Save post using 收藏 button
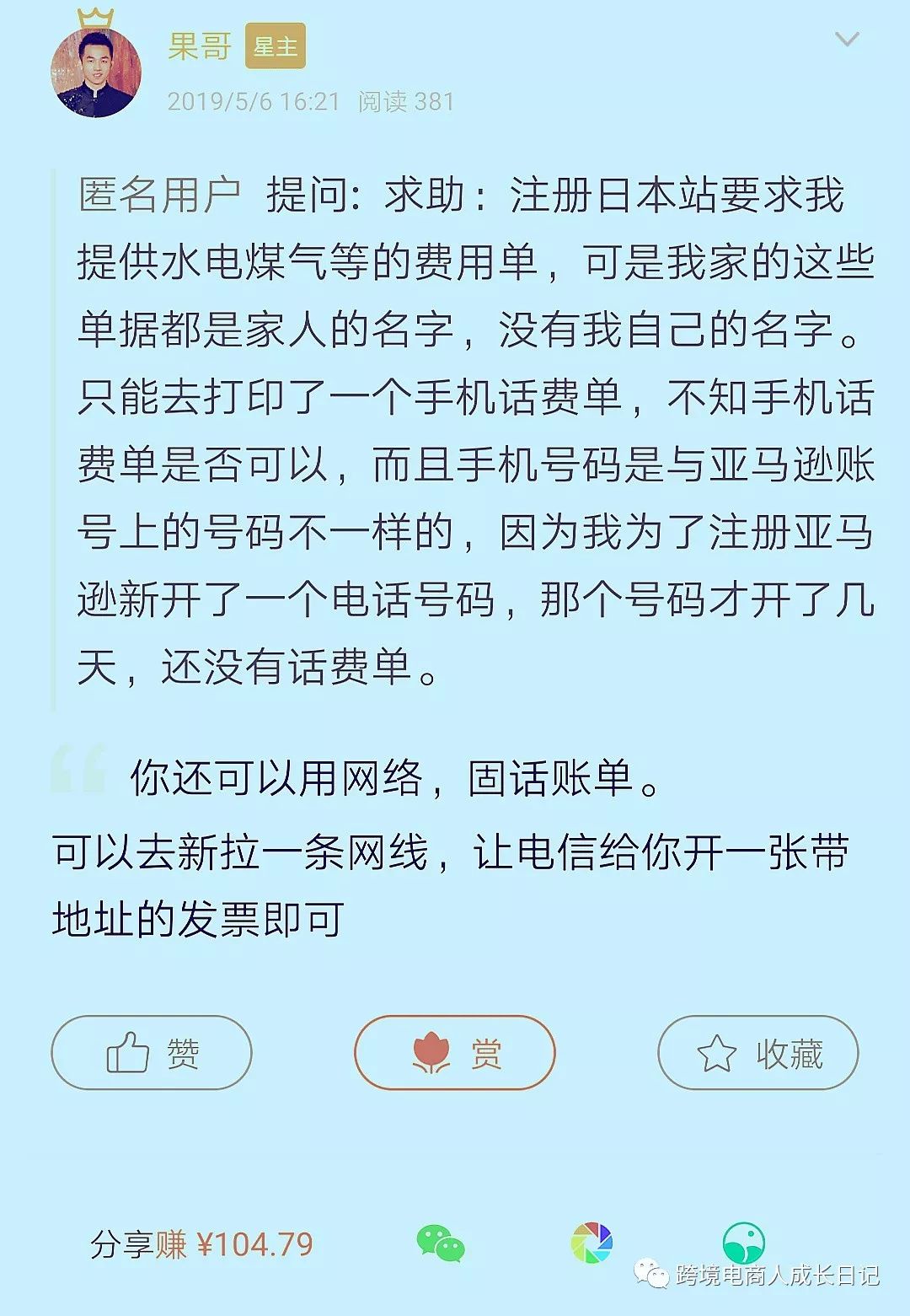 (x=757, y=1053)
